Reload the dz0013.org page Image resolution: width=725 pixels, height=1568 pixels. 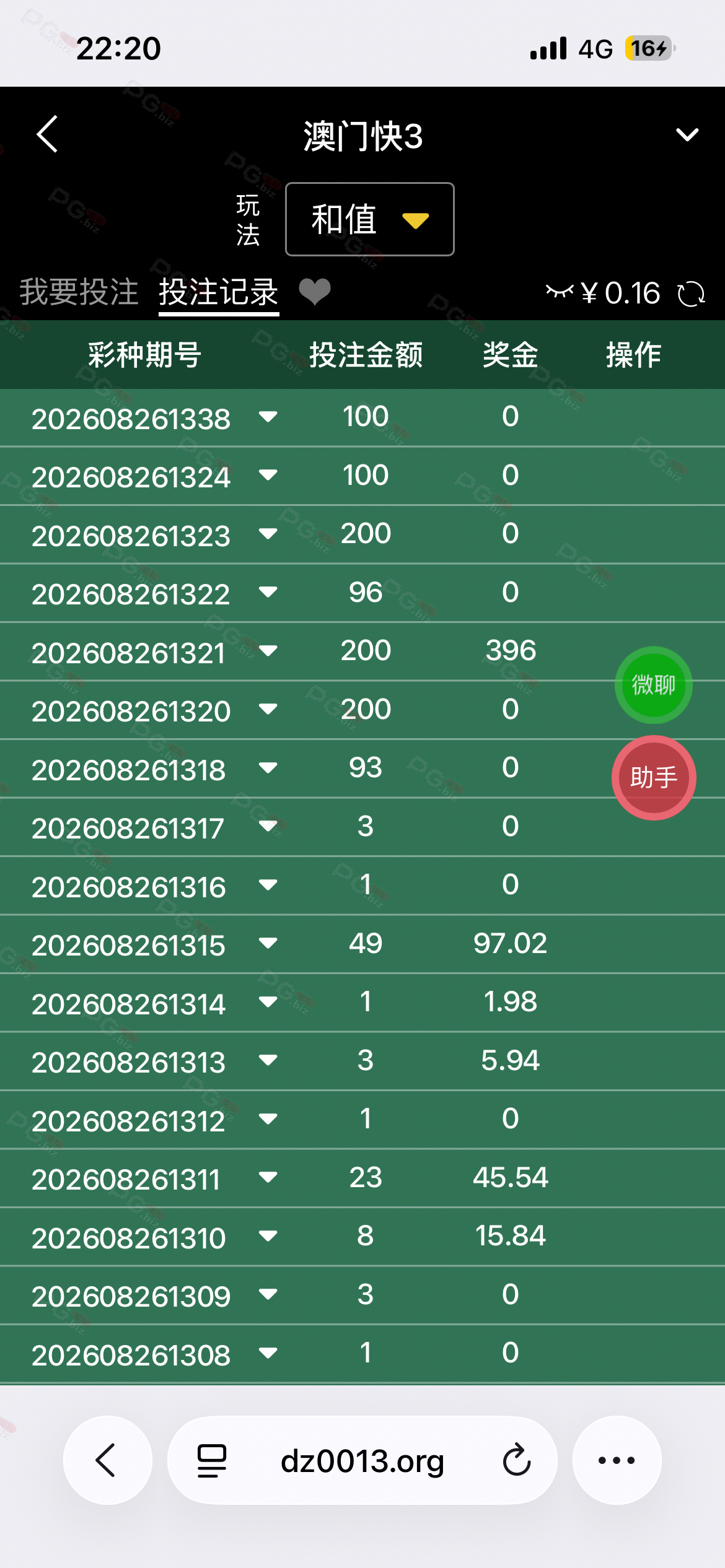(516, 1460)
